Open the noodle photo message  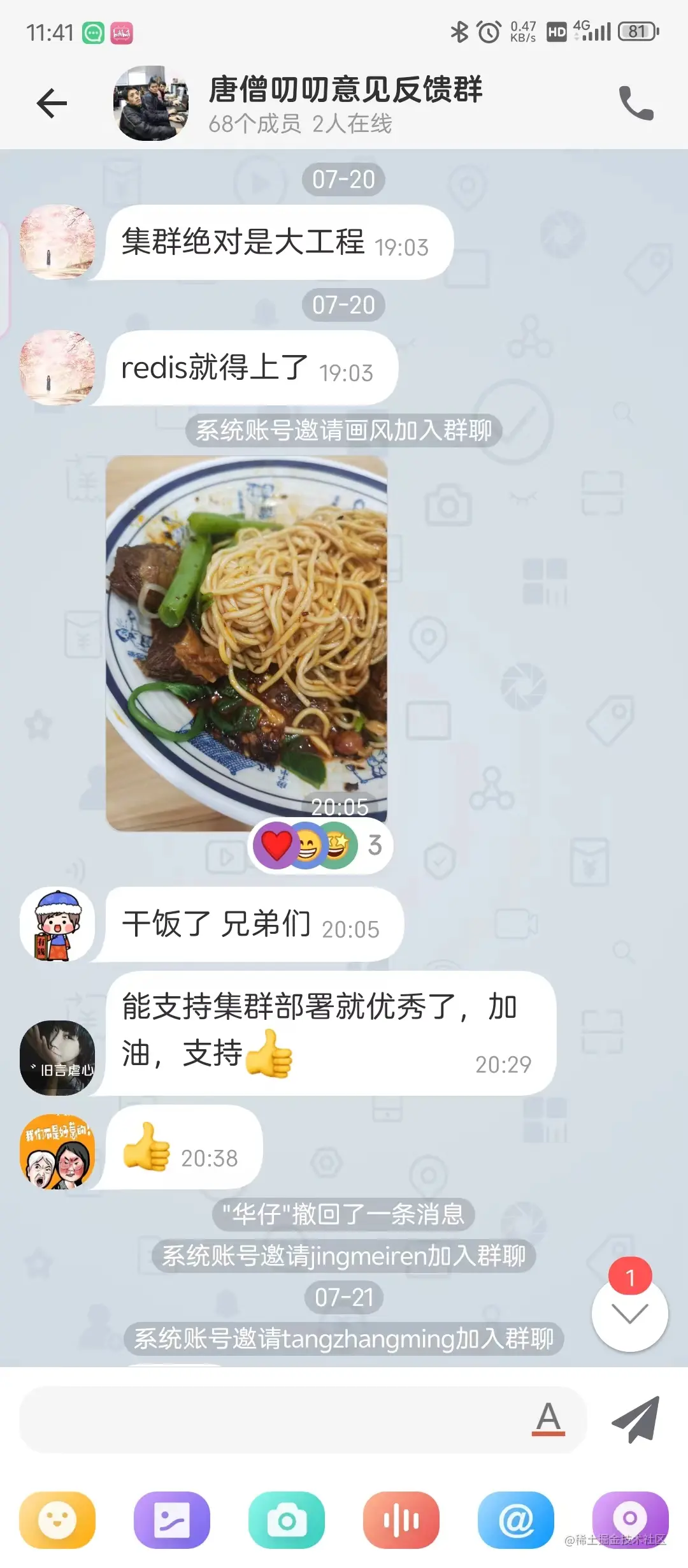(247, 642)
